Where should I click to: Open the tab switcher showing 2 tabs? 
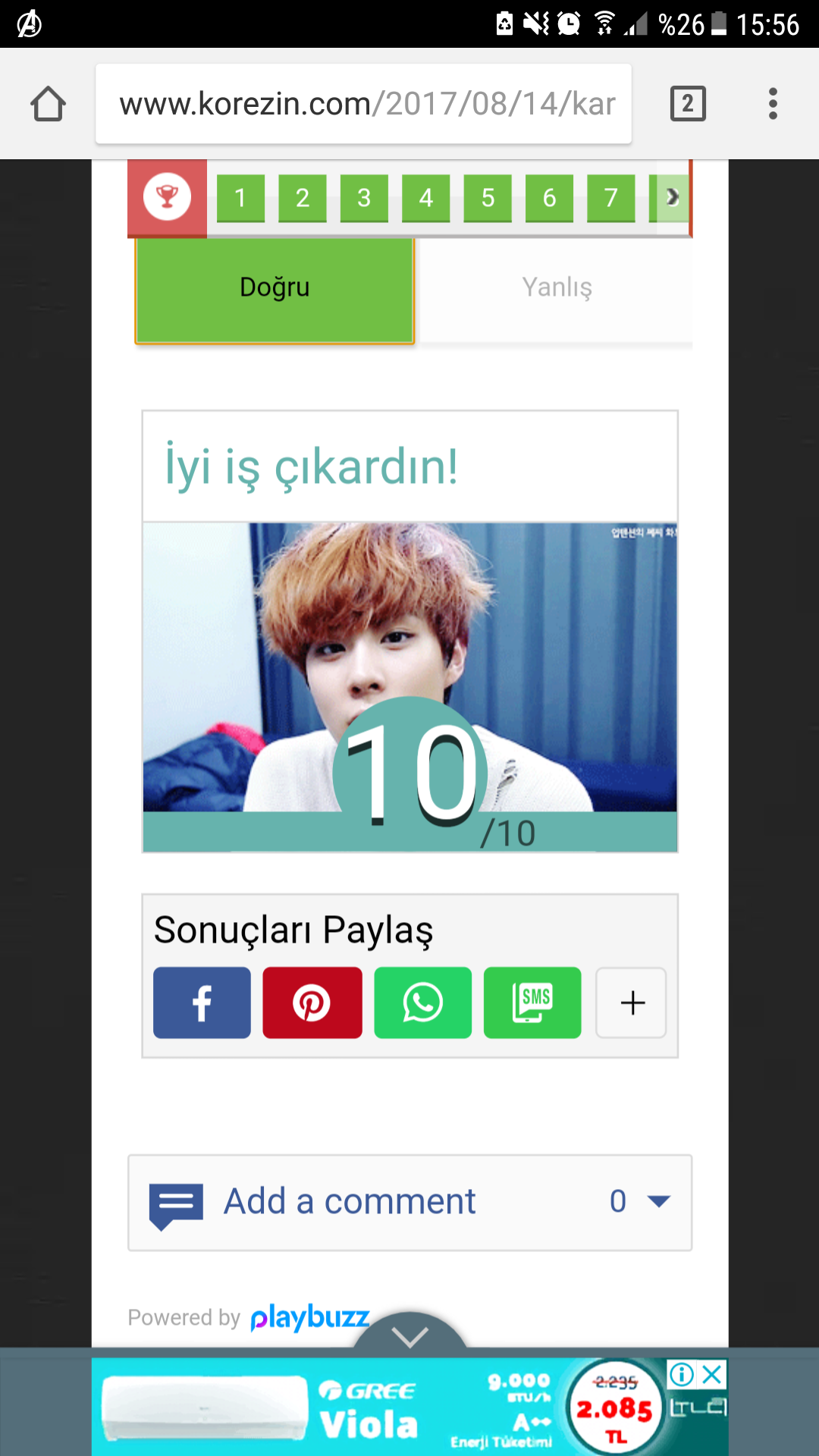688,104
